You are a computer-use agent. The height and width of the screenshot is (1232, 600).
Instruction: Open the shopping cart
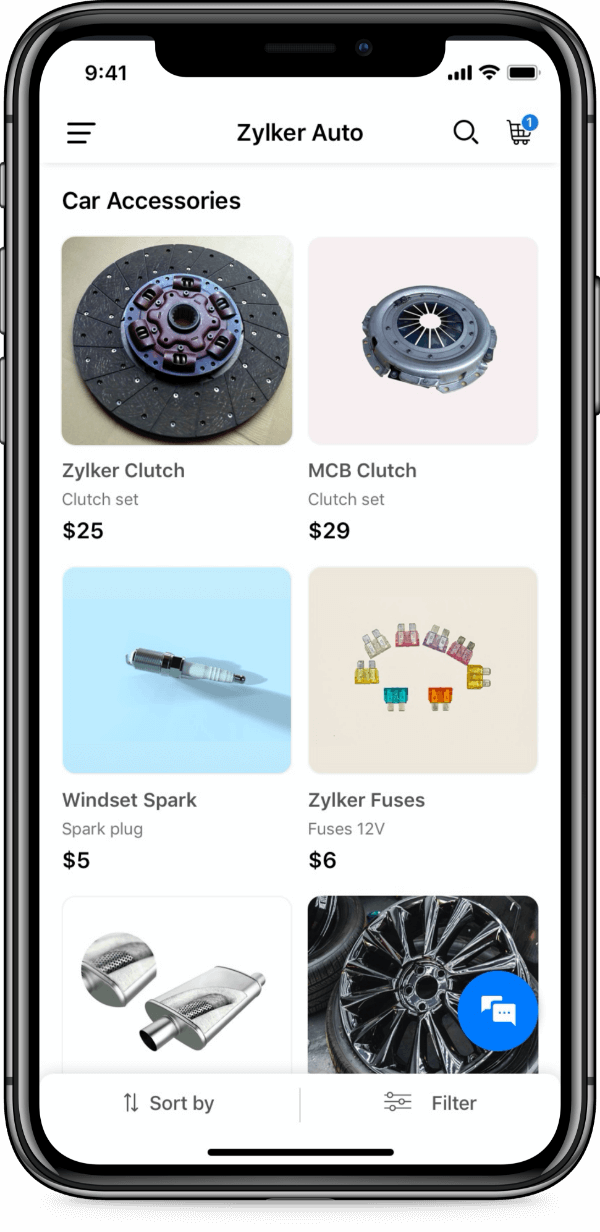coord(519,132)
